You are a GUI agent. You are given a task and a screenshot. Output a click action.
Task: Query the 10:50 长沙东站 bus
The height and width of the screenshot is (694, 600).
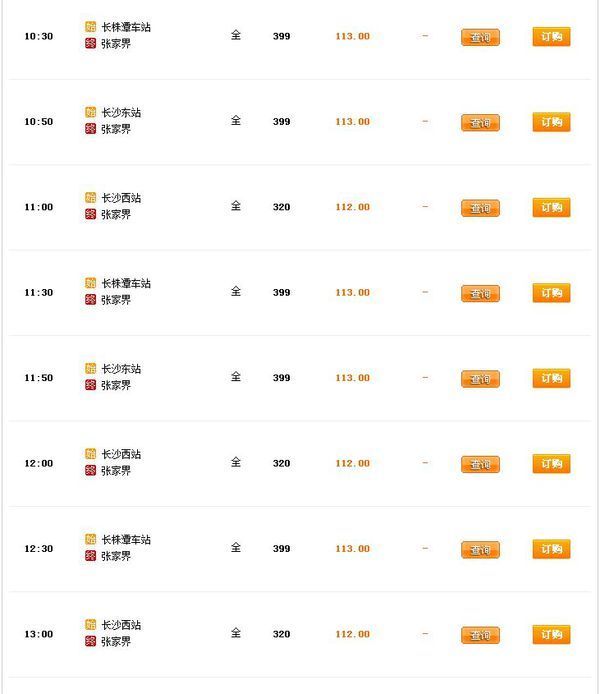[480, 123]
